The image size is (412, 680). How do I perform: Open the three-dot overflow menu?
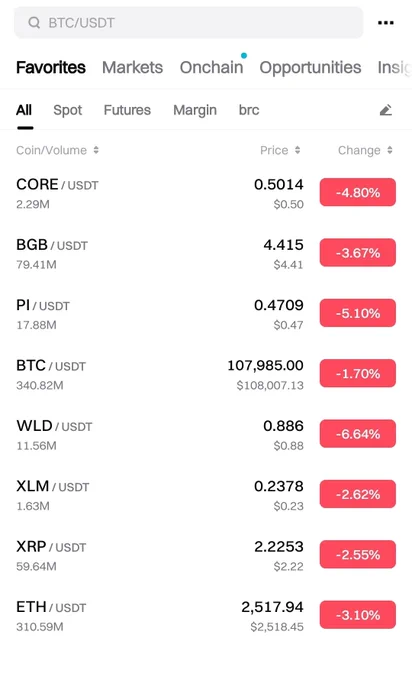tap(386, 23)
